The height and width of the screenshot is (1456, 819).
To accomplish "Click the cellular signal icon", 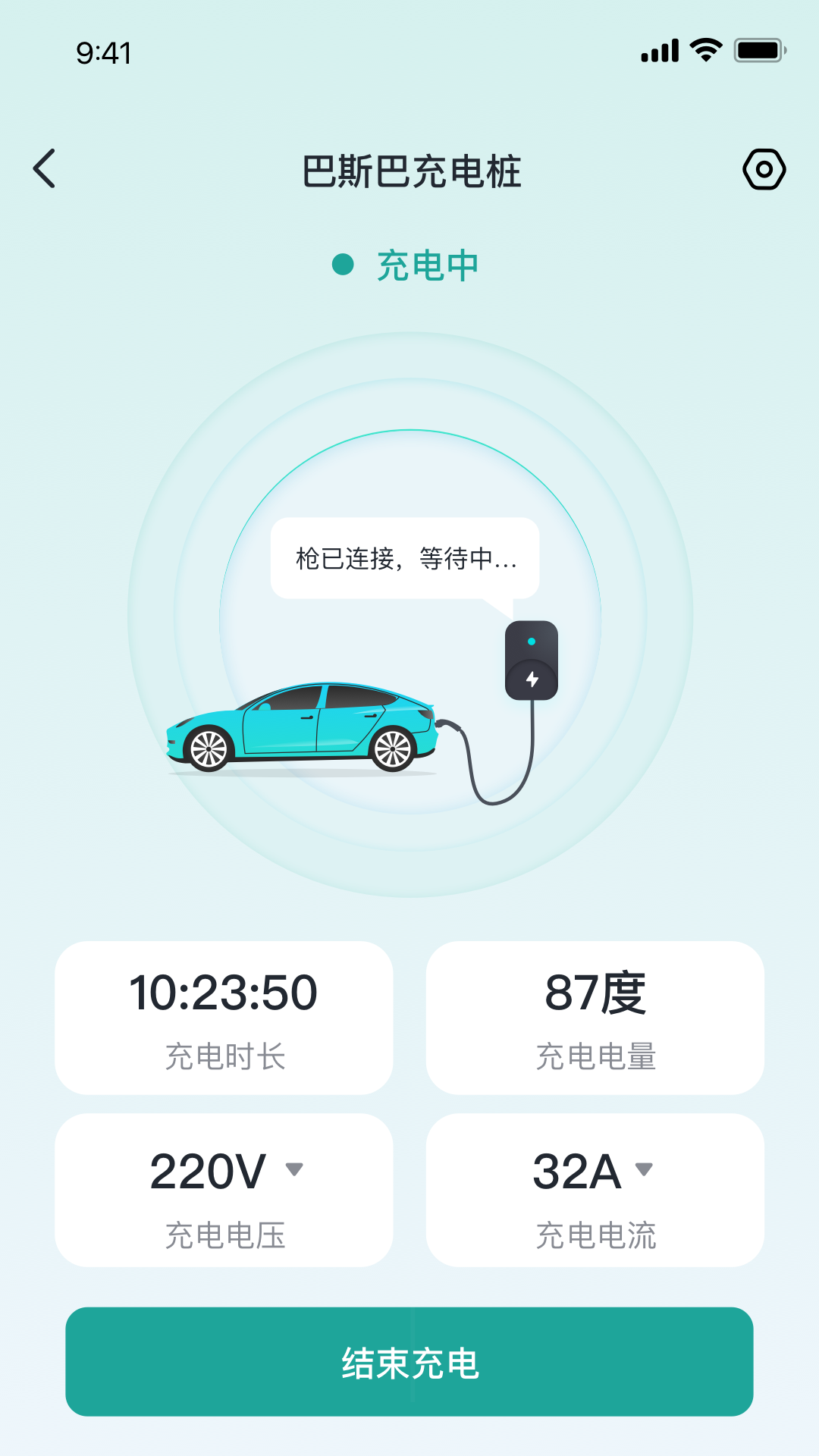I will (659, 50).
